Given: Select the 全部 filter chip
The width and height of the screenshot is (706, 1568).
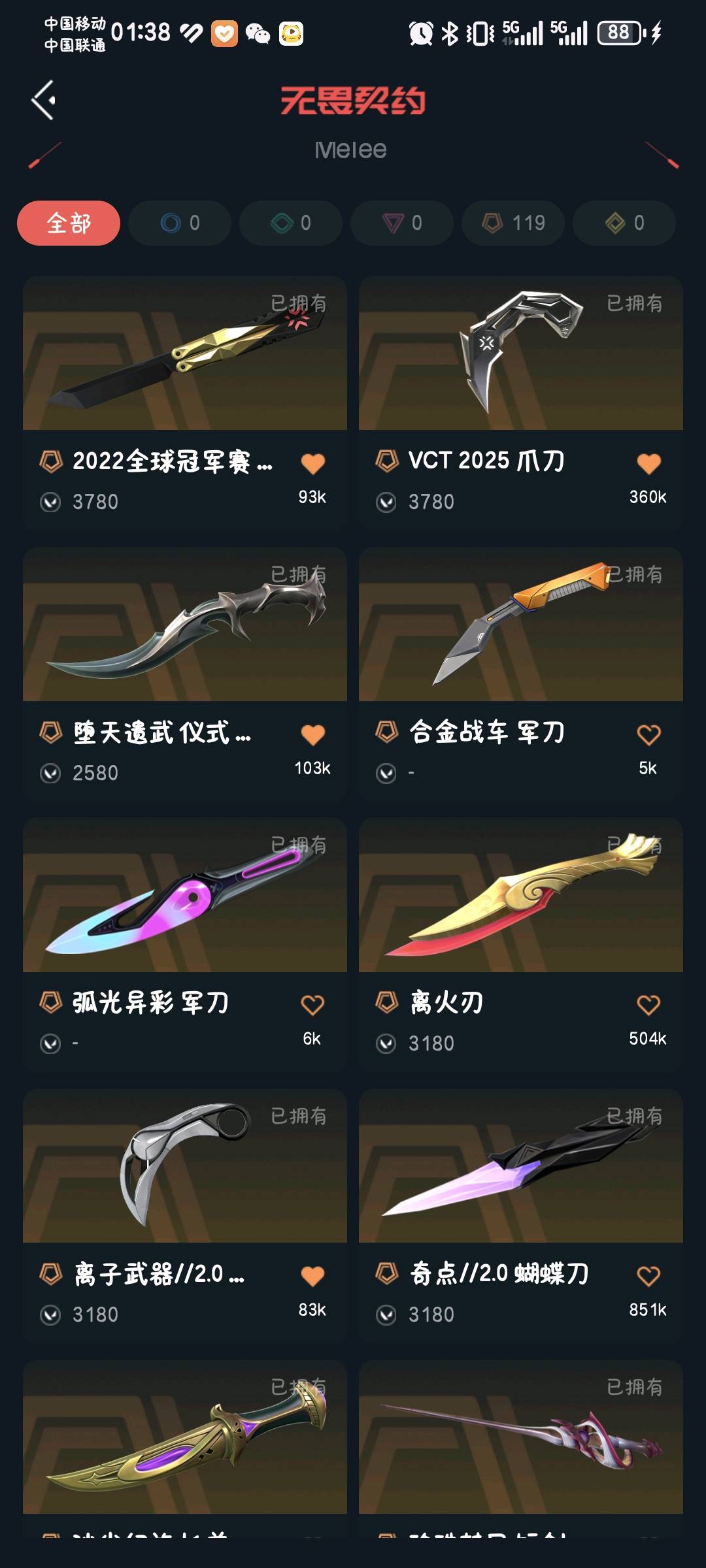Looking at the screenshot, I should 69,223.
